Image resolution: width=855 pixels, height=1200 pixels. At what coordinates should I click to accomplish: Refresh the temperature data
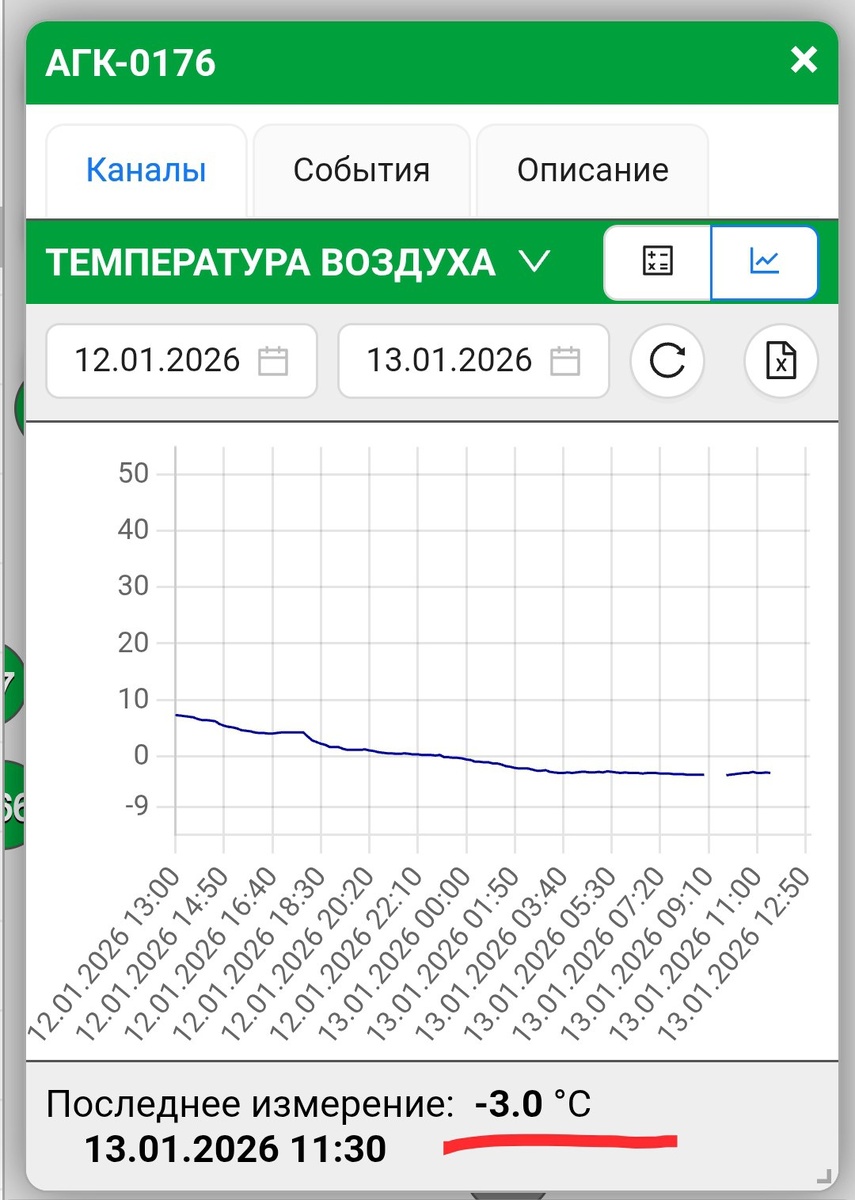pyautogui.click(x=667, y=360)
